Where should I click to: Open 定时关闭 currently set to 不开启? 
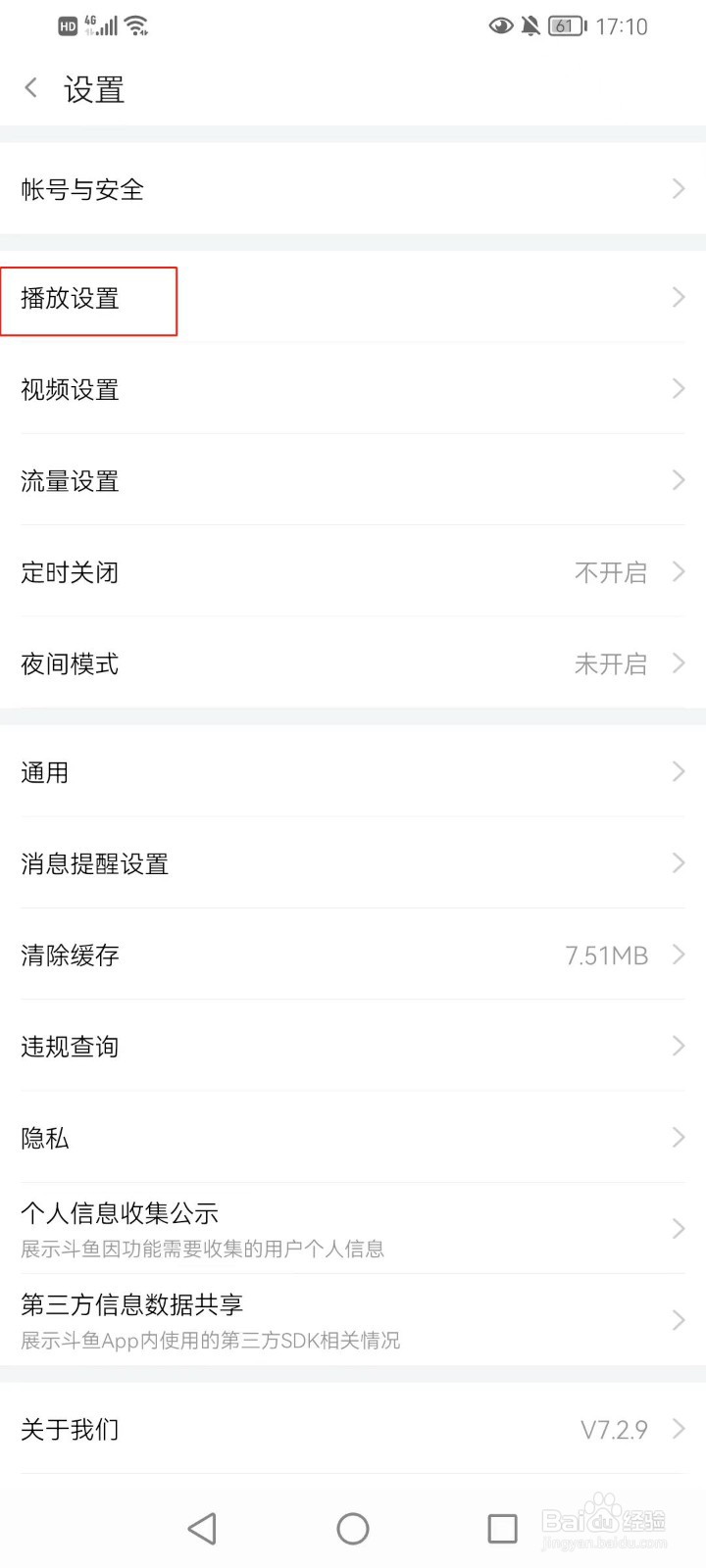(353, 572)
